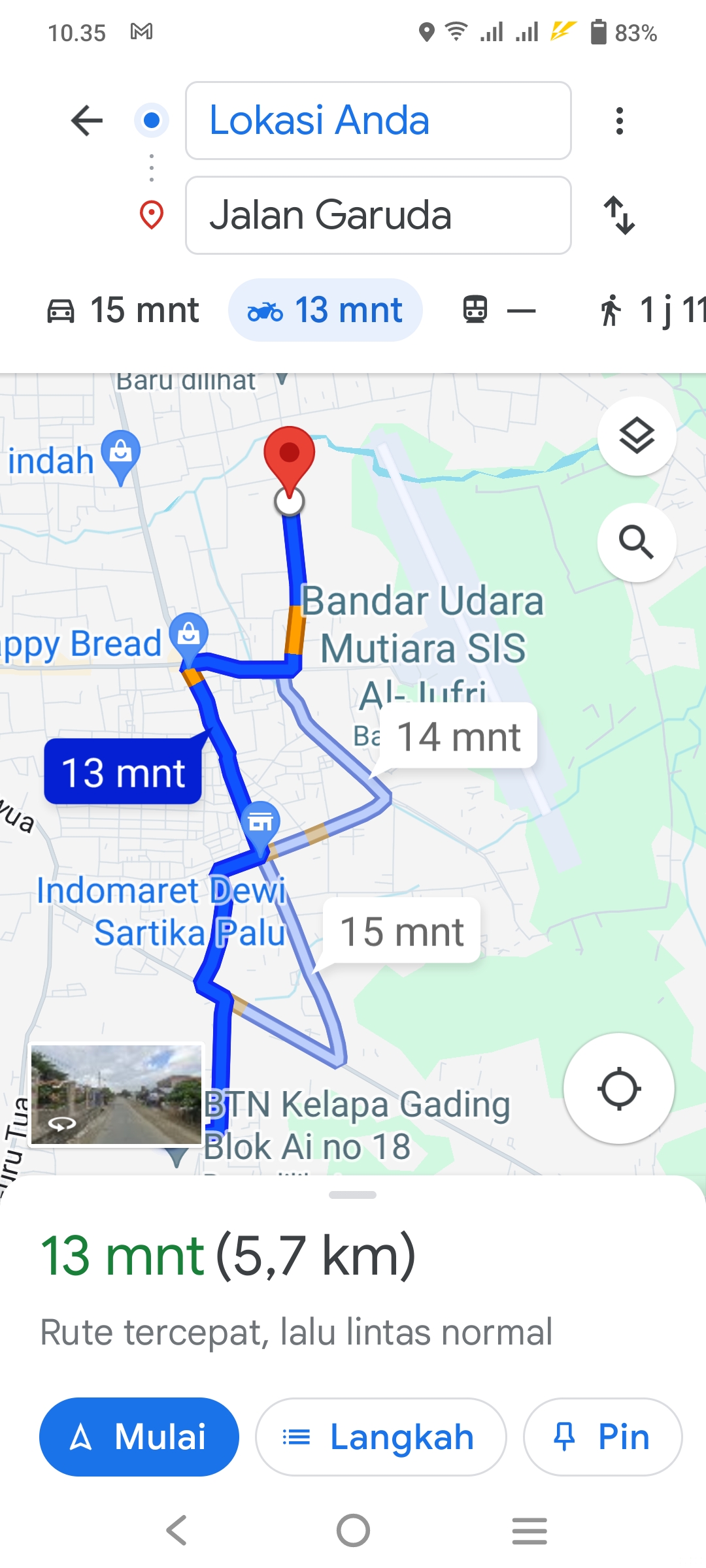Search along the route with the magnifier
Viewport: 706px width, 1568px height.
point(637,542)
